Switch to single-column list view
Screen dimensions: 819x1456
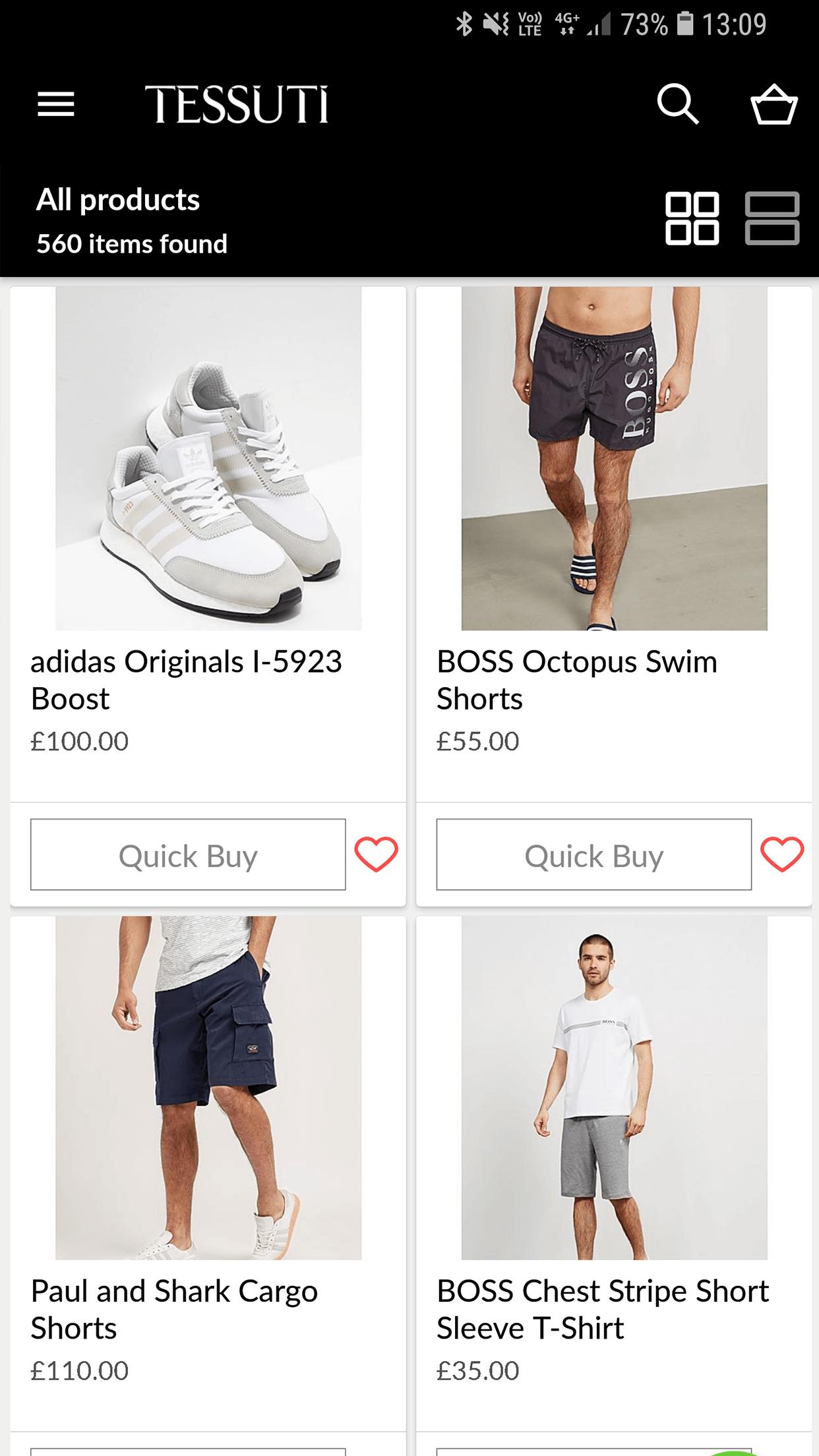(772, 219)
